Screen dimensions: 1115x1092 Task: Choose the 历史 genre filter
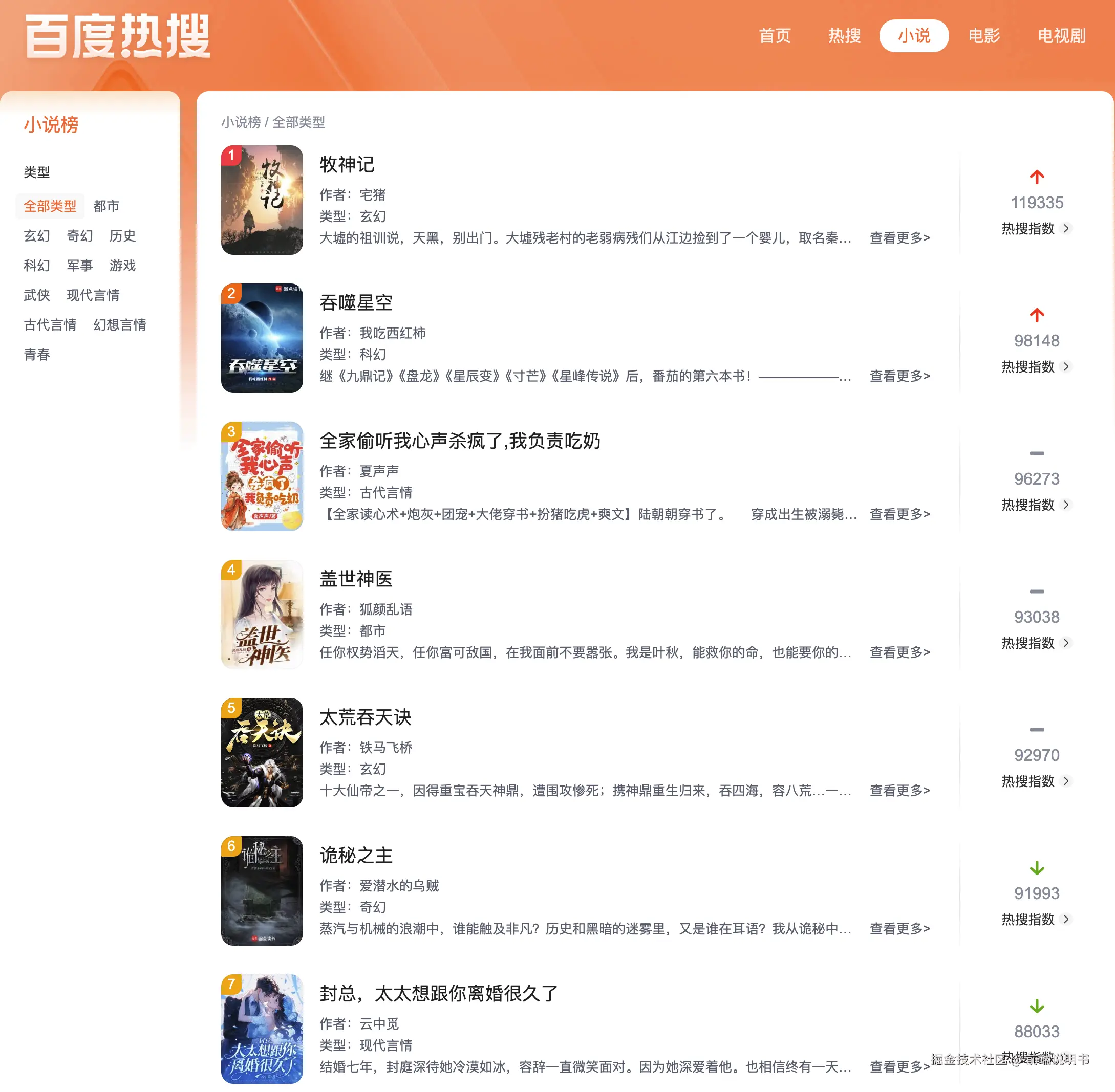click(122, 236)
